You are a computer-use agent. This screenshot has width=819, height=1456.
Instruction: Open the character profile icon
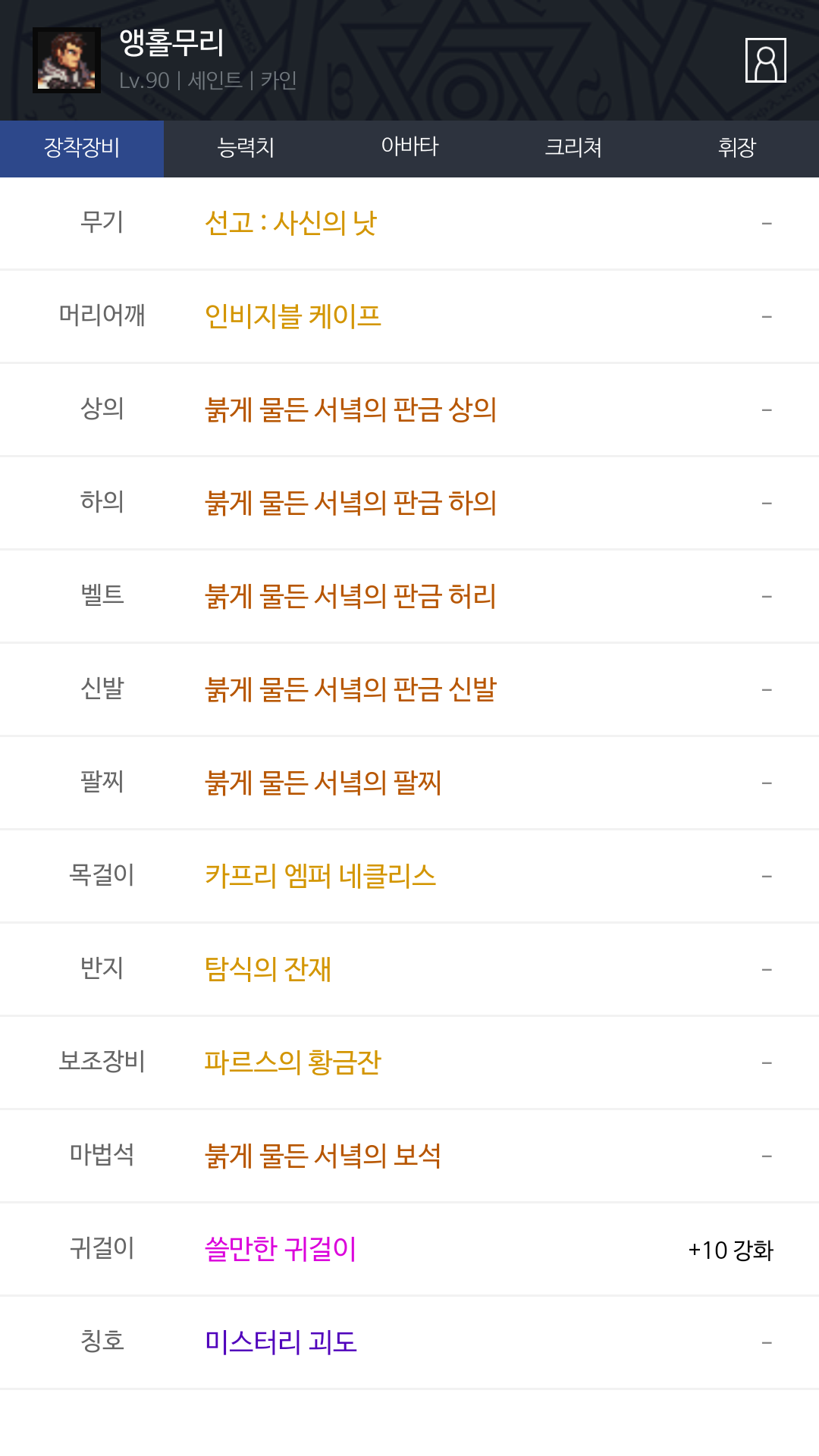click(x=765, y=60)
